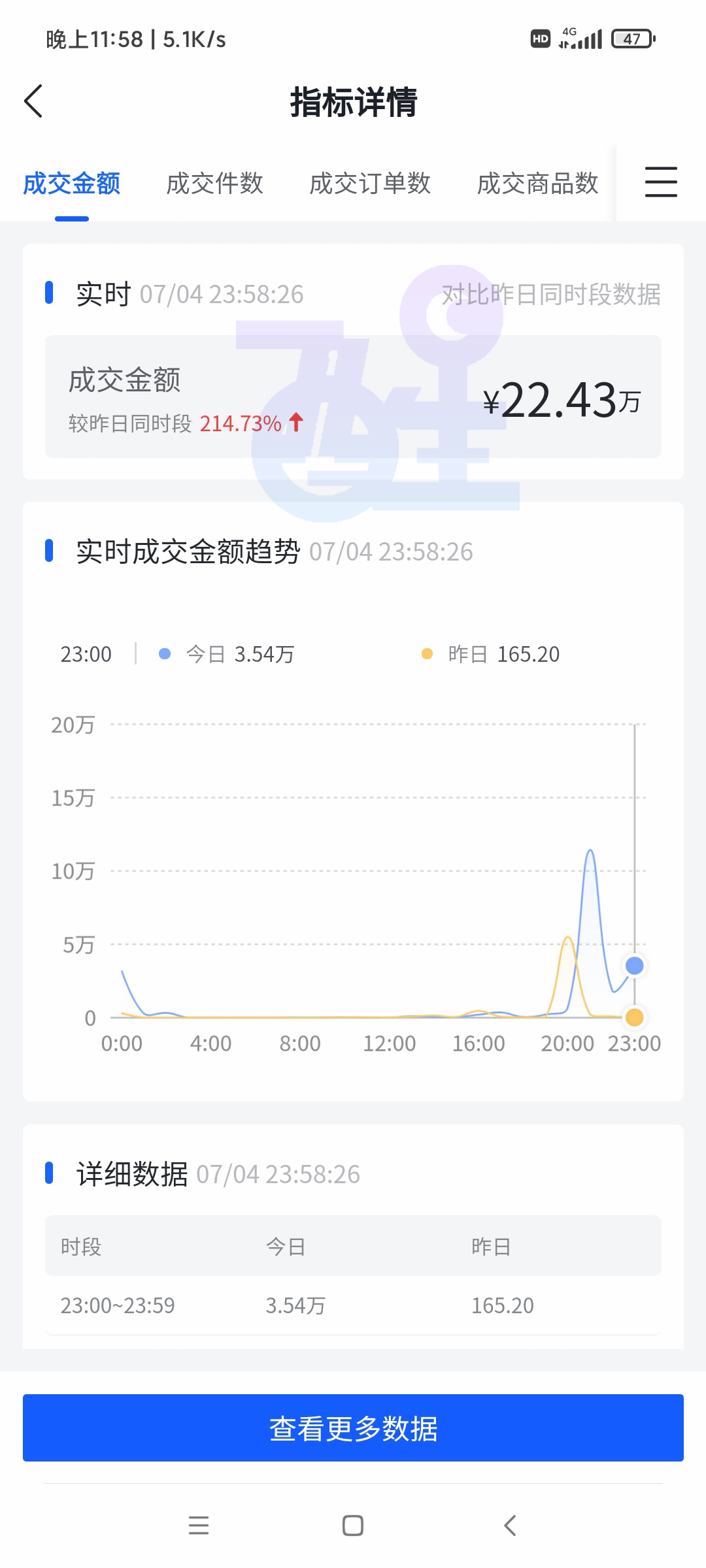Open the hamburger menu beside the tabs
The height and width of the screenshot is (1568, 706).
pos(661,183)
